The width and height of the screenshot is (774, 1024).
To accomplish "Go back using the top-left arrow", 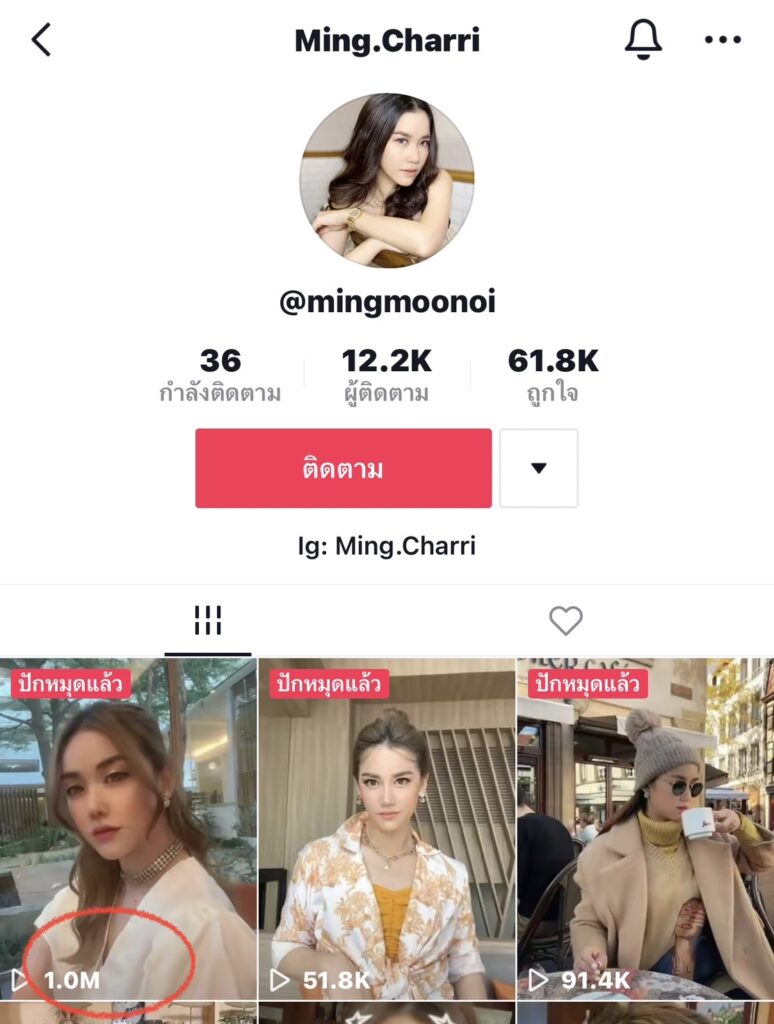I will click(x=41, y=40).
